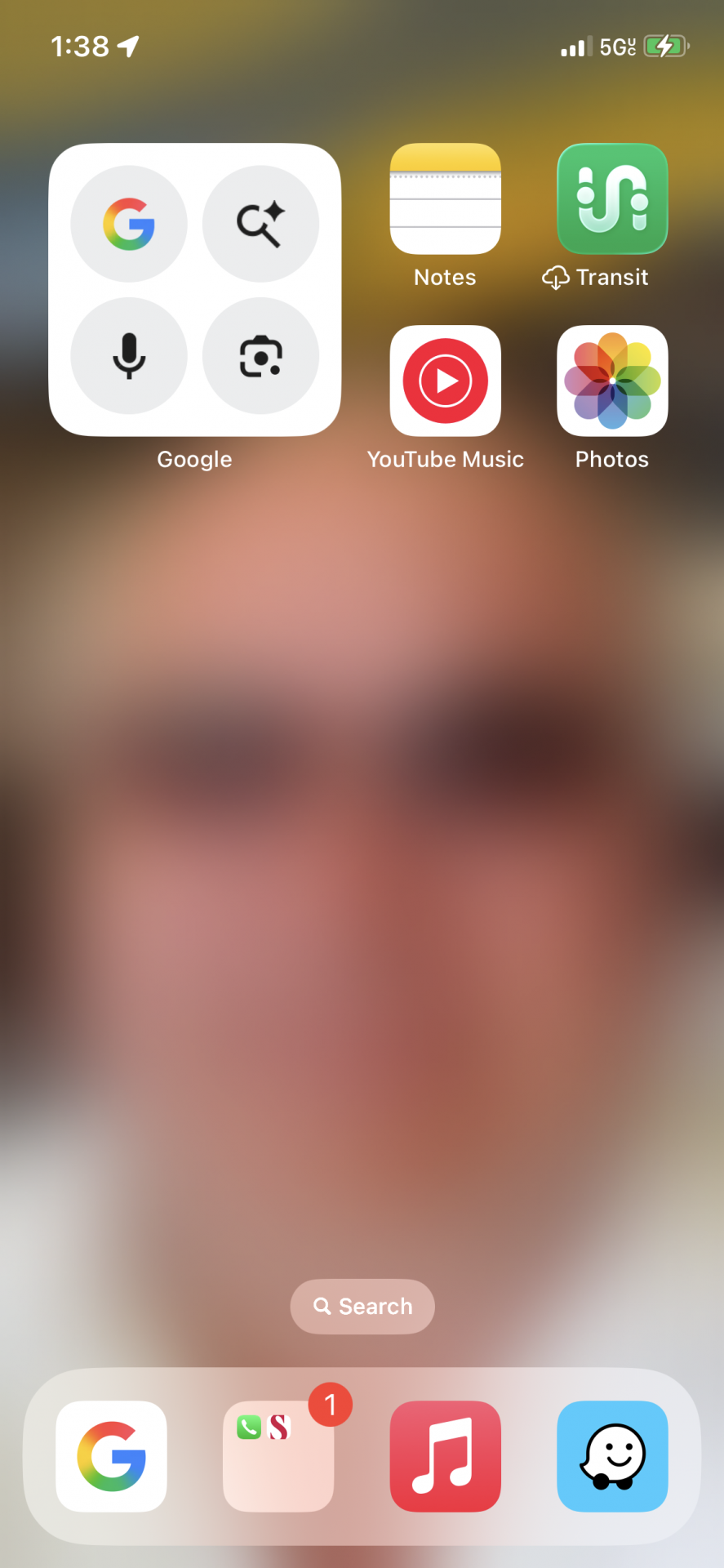Image resolution: width=724 pixels, height=1568 pixels.
Task: Tap the Search pill above the dock
Action: tap(362, 1307)
